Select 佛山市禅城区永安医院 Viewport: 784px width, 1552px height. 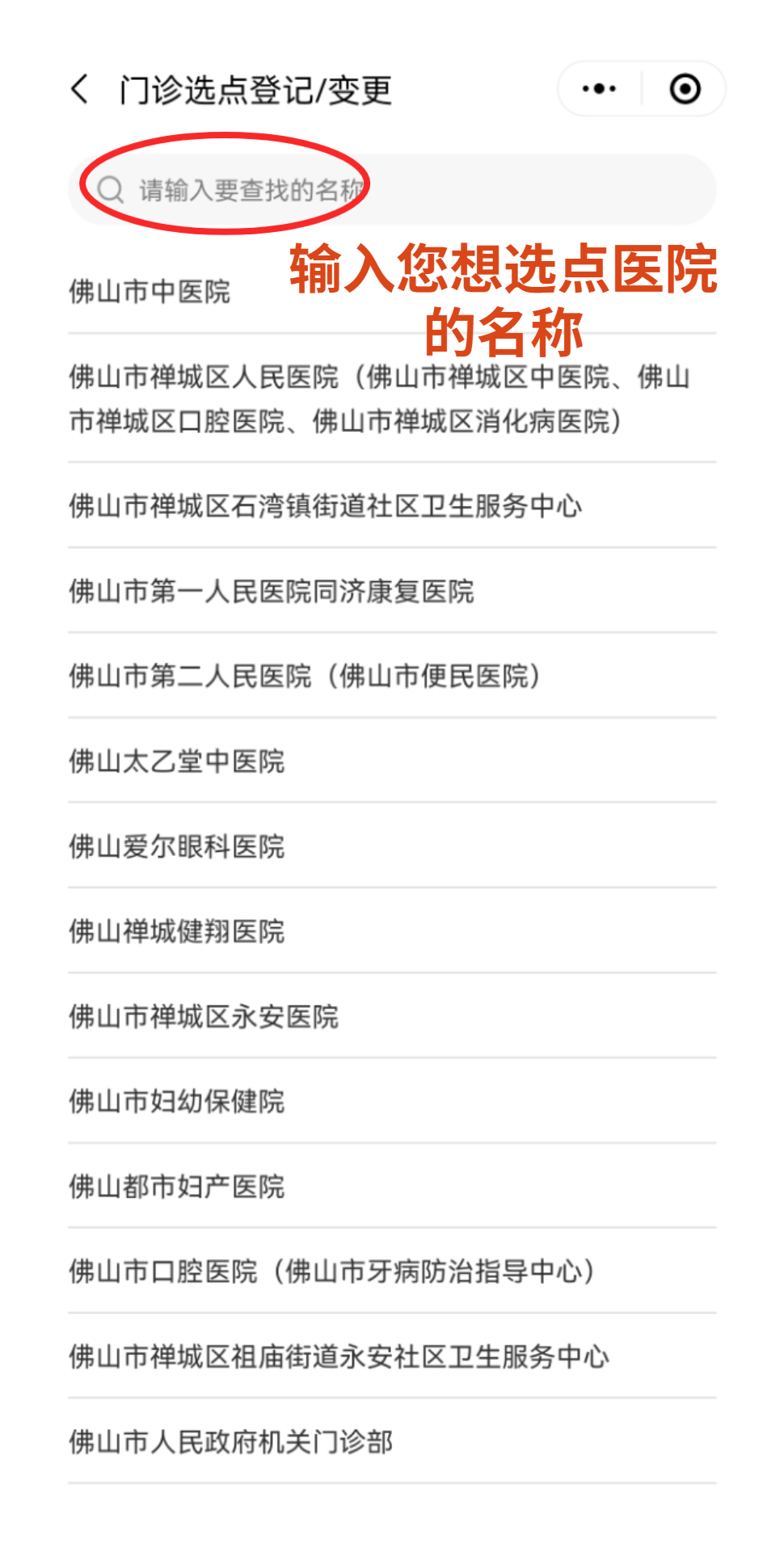click(x=204, y=1016)
